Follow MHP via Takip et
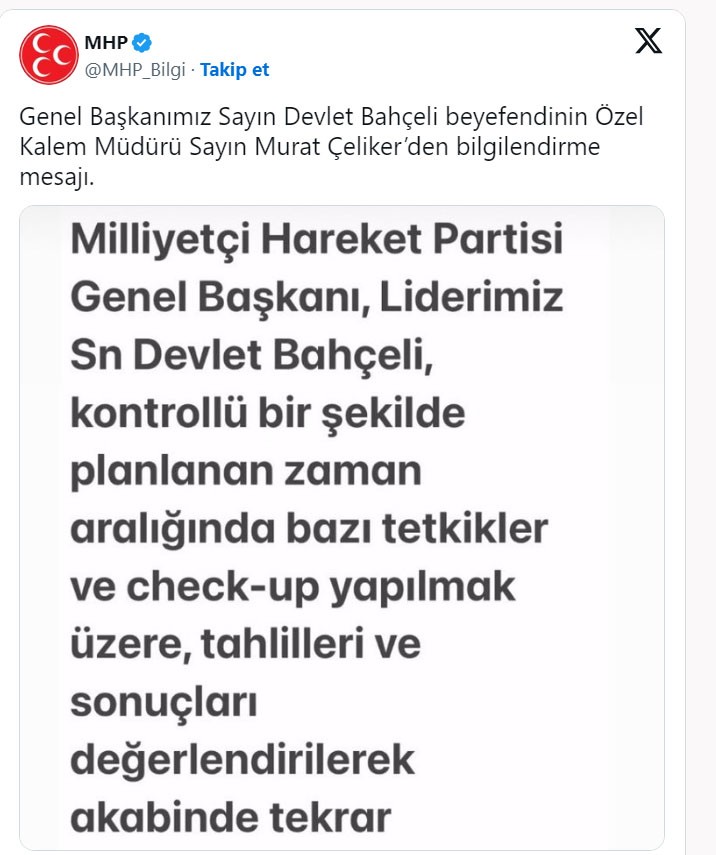 (x=234, y=70)
